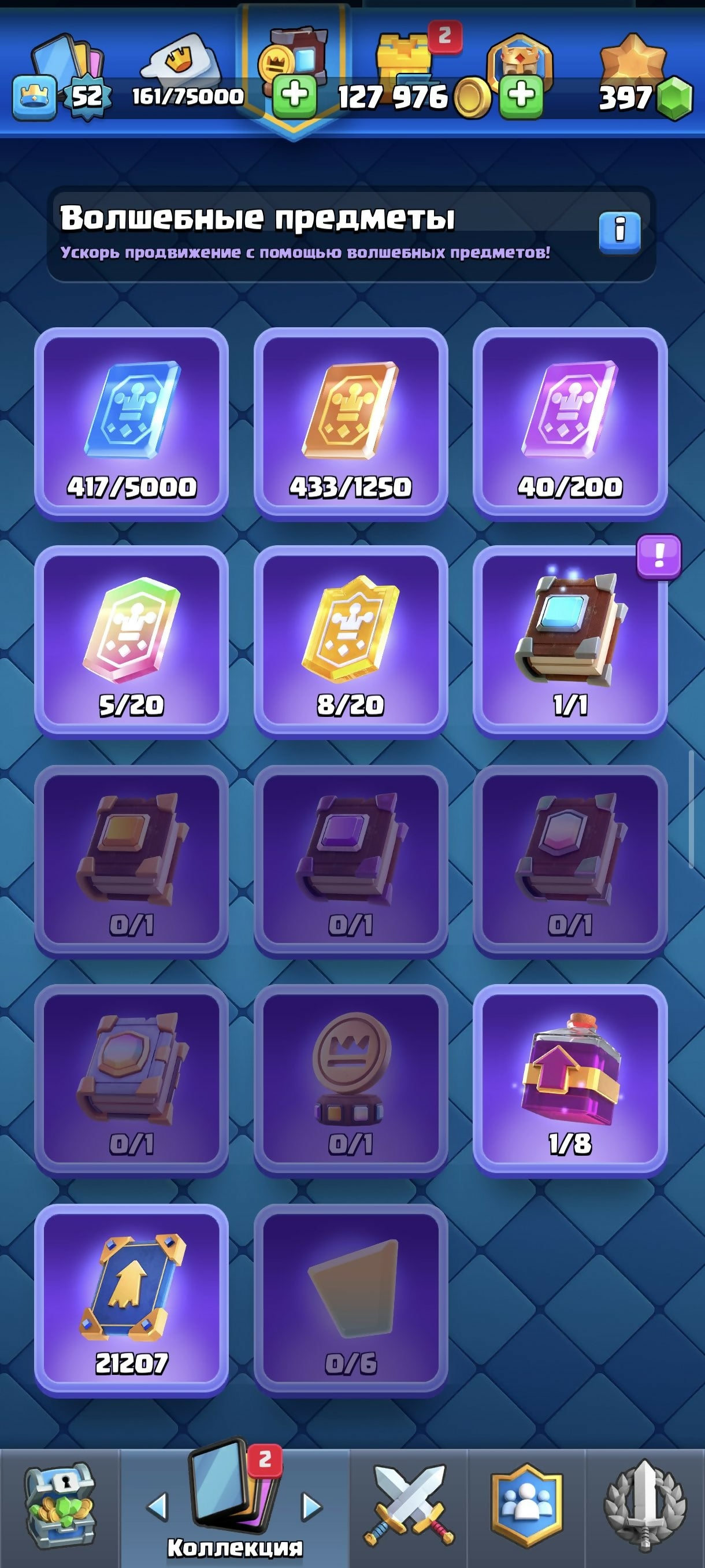The image size is (705, 1568).
Task: Tap the green plus next to gold
Action: (x=521, y=96)
